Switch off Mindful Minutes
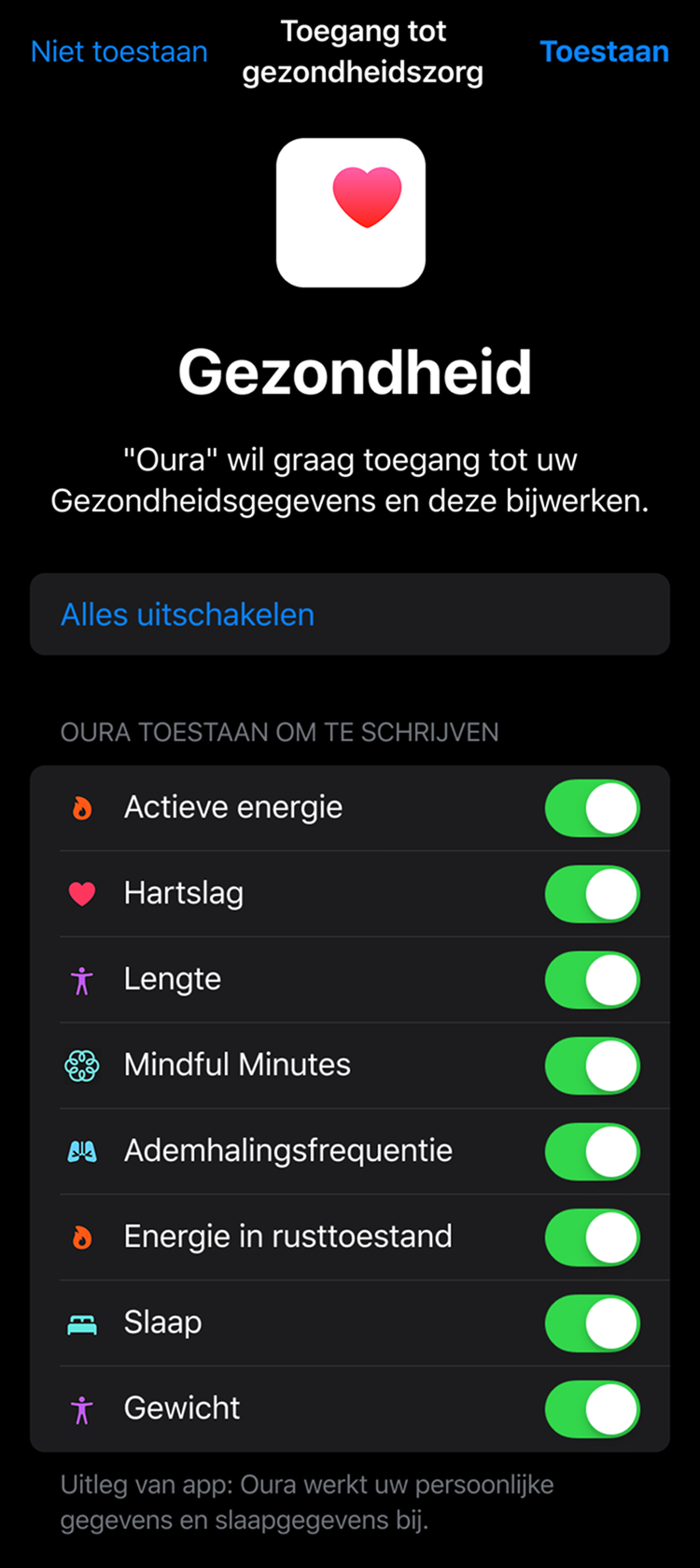This screenshot has height=1568, width=700. 592,1066
